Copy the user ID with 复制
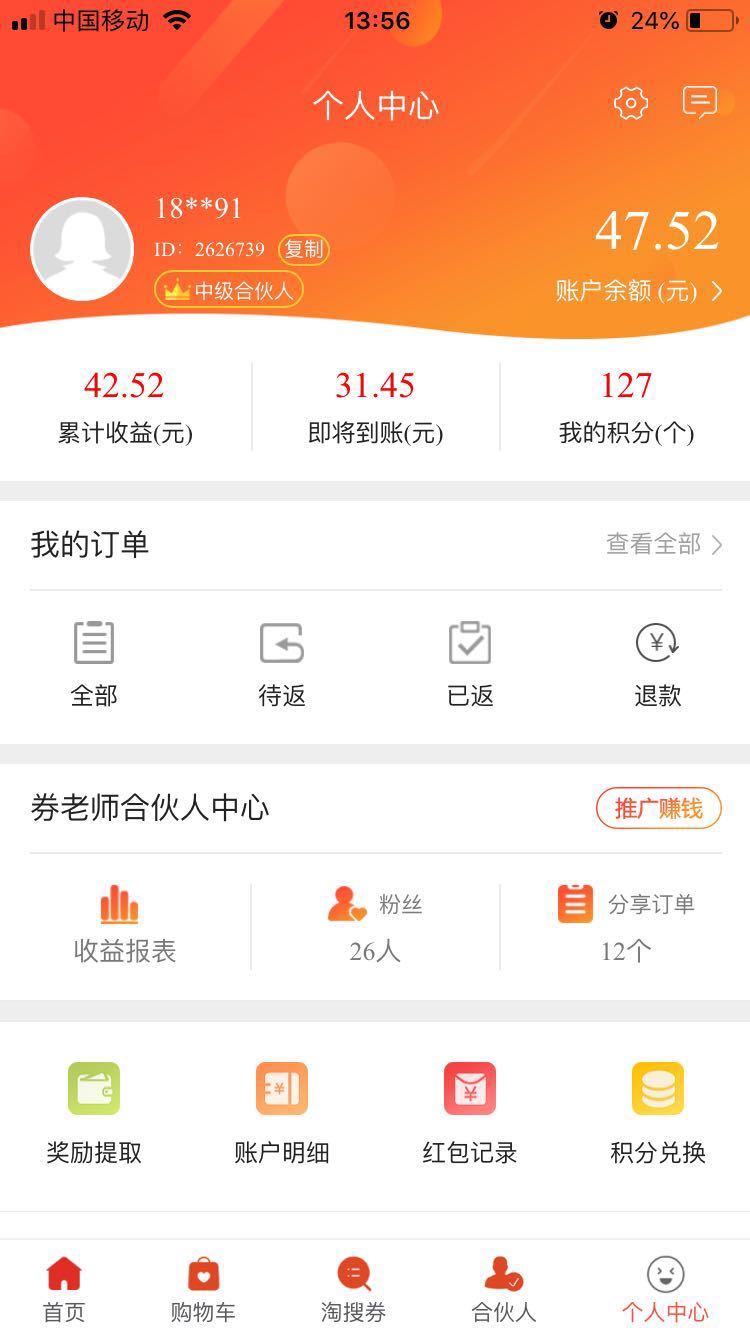The width and height of the screenshot is (750, 1334). [303, 249]
